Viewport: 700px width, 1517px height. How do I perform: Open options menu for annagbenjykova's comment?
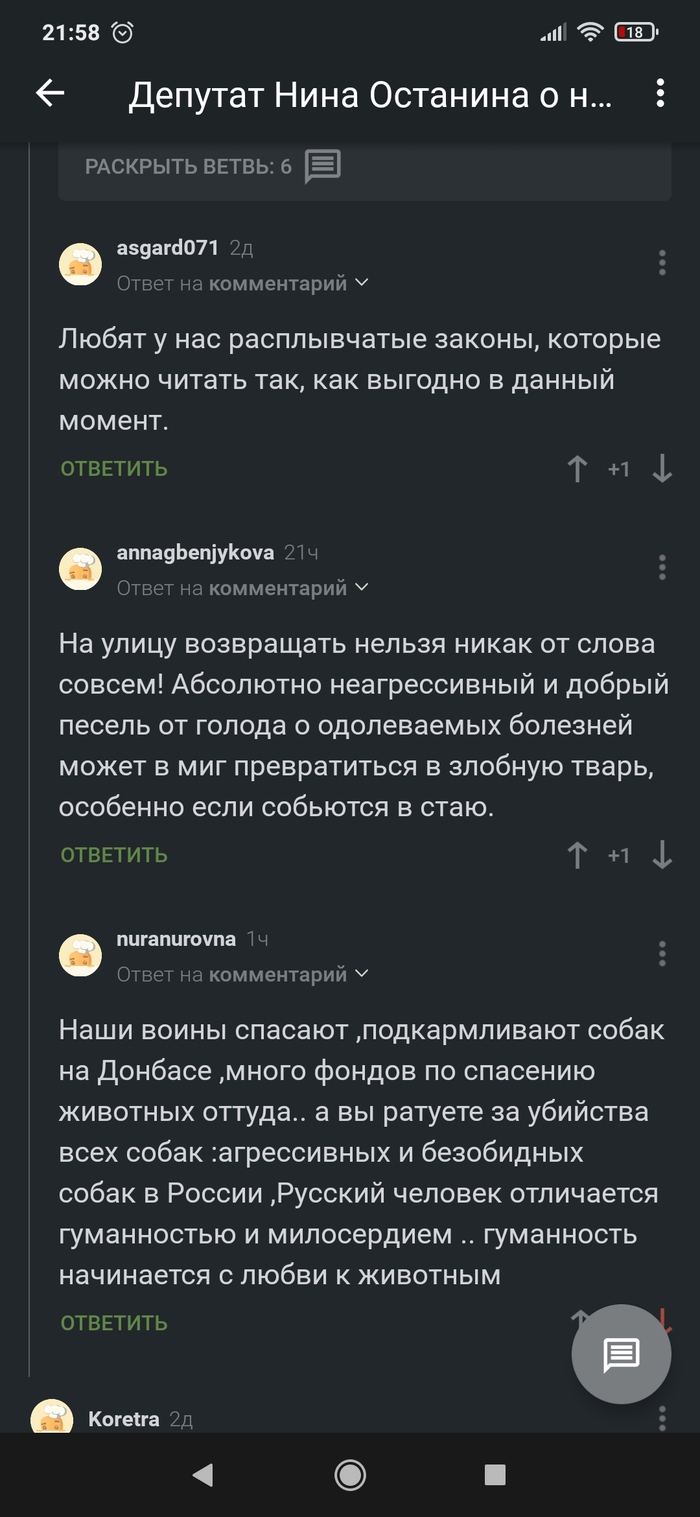click(662, 568)
